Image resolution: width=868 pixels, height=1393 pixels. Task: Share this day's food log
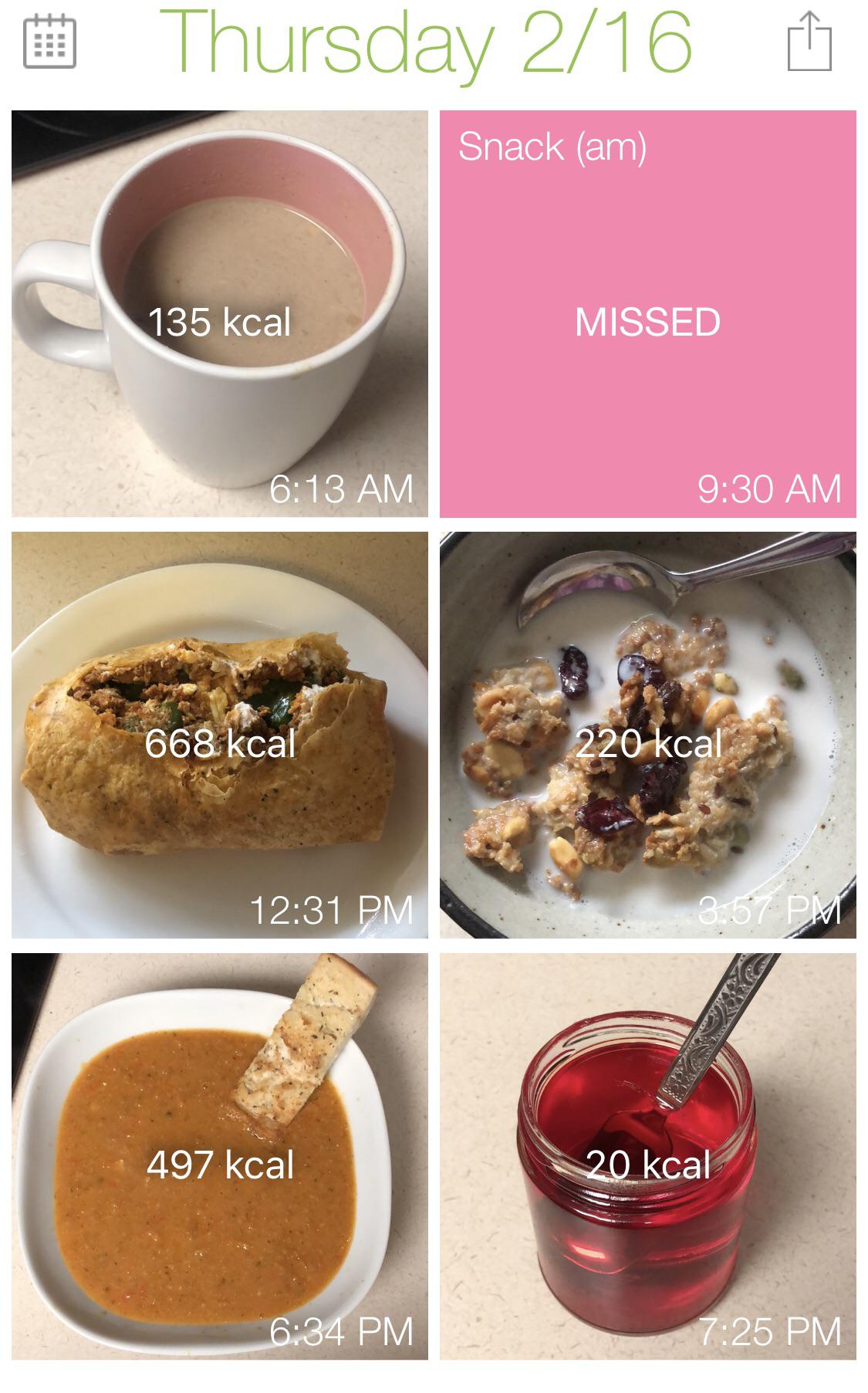(809, 41)
